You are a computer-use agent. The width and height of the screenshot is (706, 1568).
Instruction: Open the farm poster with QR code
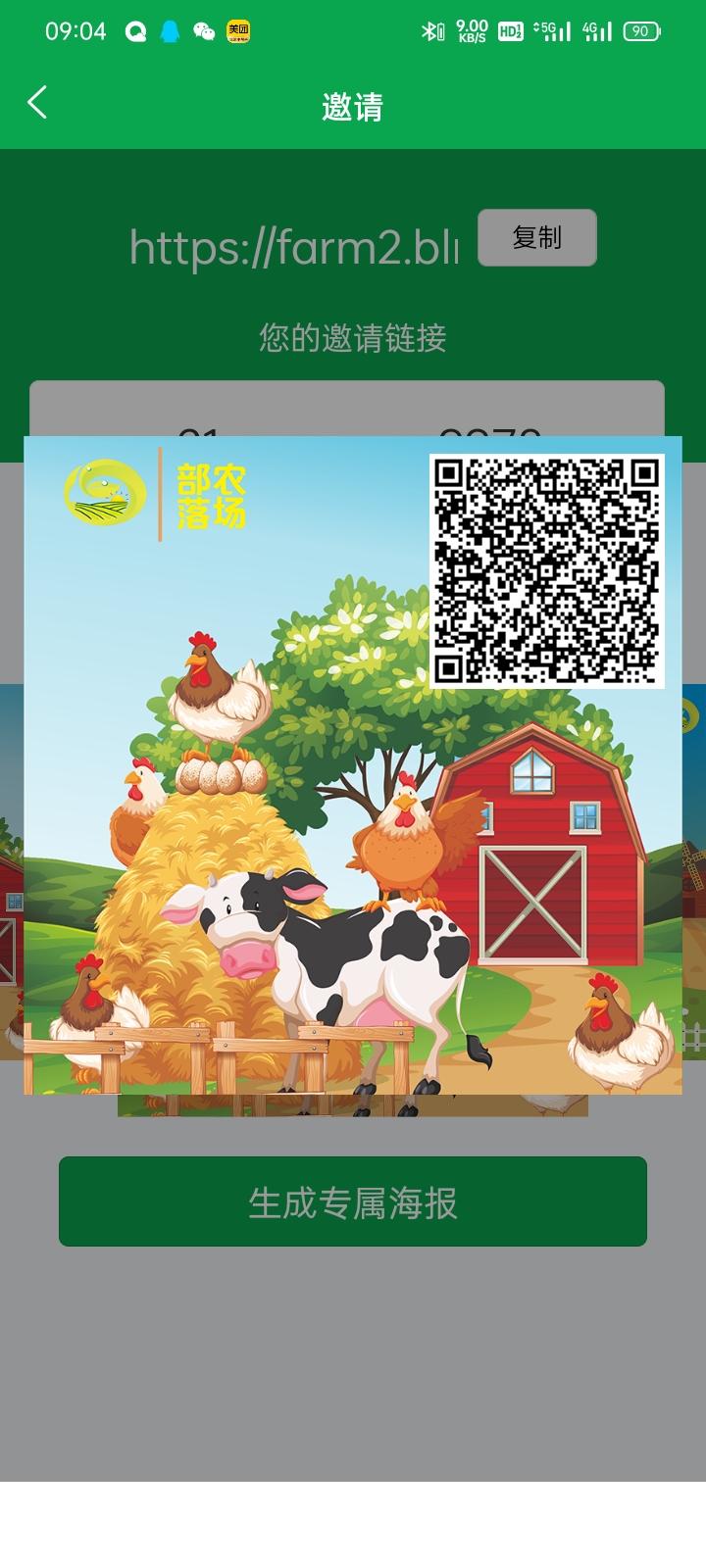pyautogui.click(x=353, y=764)
